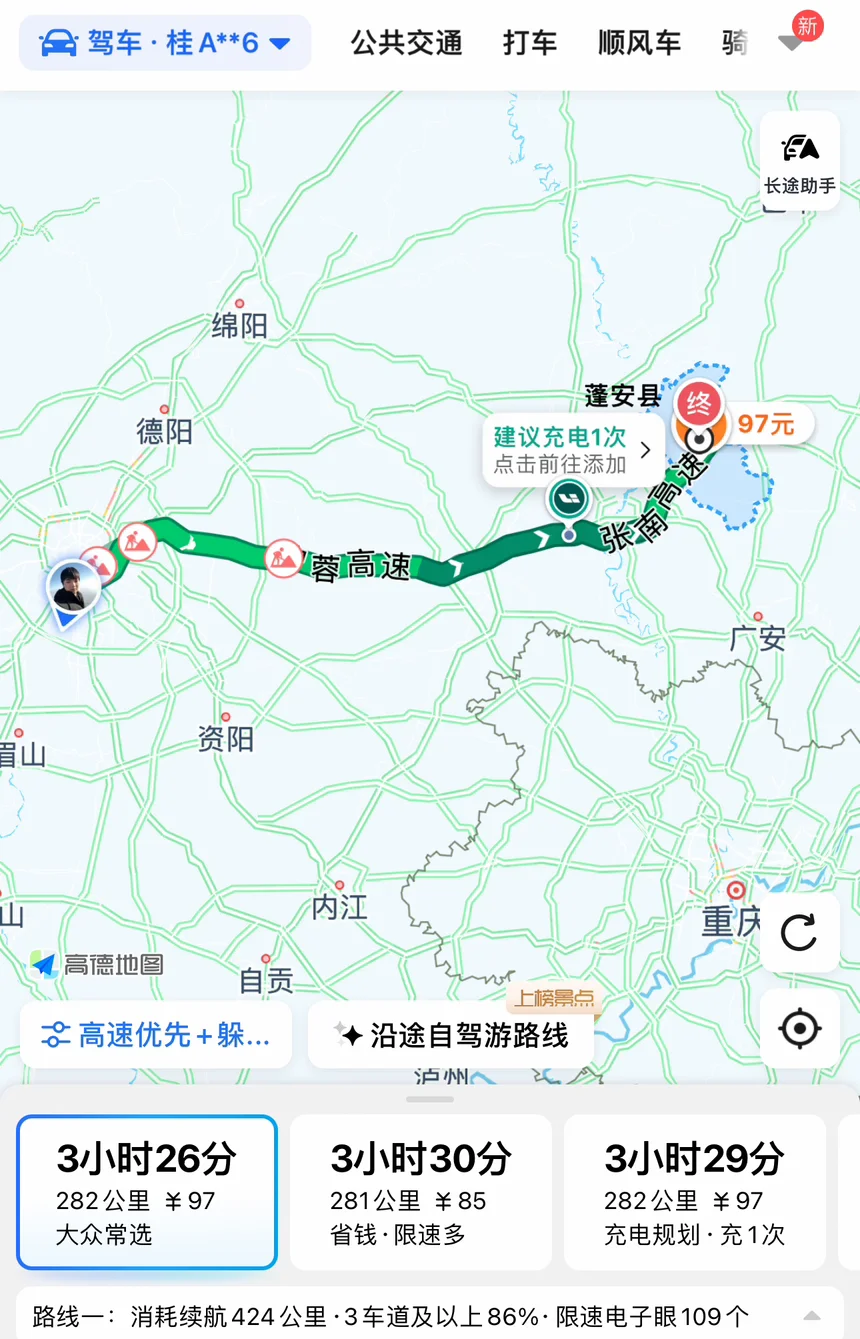Recenter the map on my location
Viewport: 860px width, 1339px height.
[x=800, y=1028]
